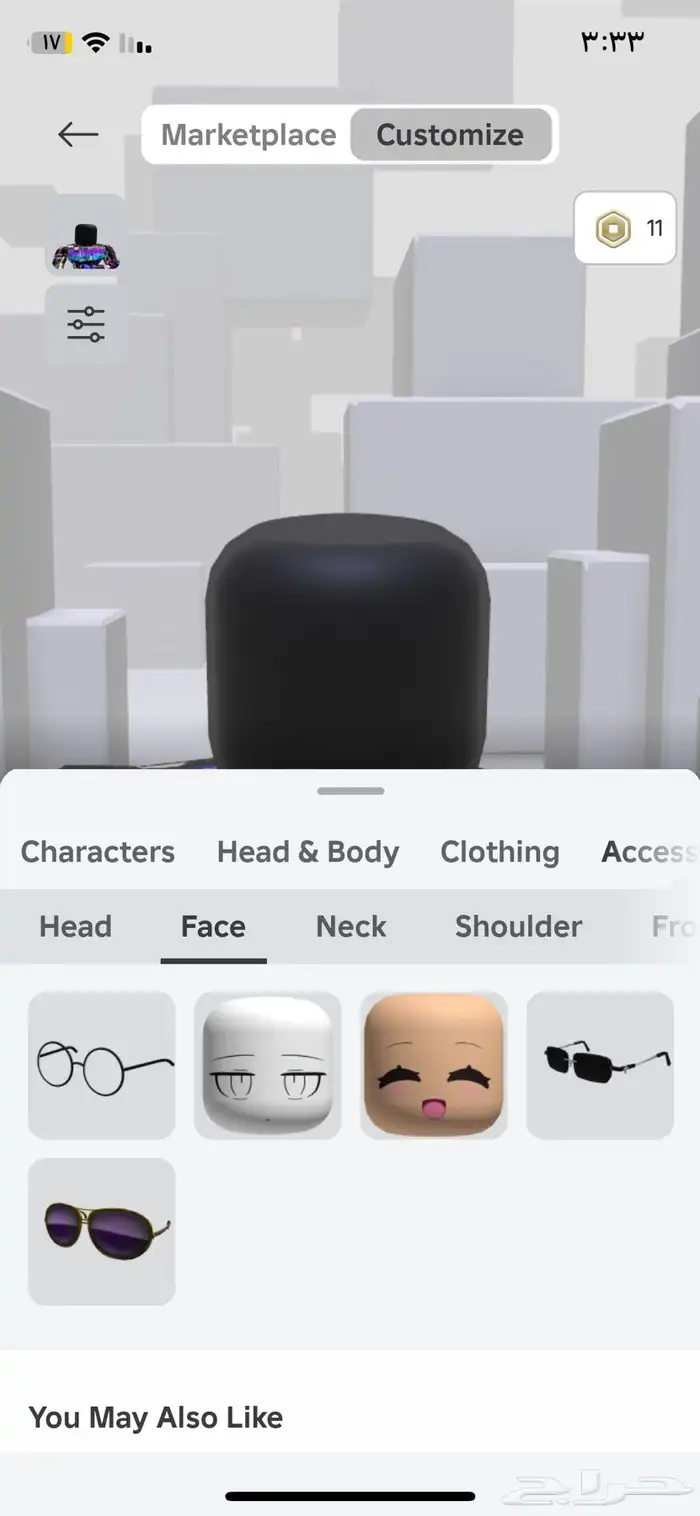Equip the purple aviator sunglasses
Screen dimensions: 700x1516
[102, 1231]
